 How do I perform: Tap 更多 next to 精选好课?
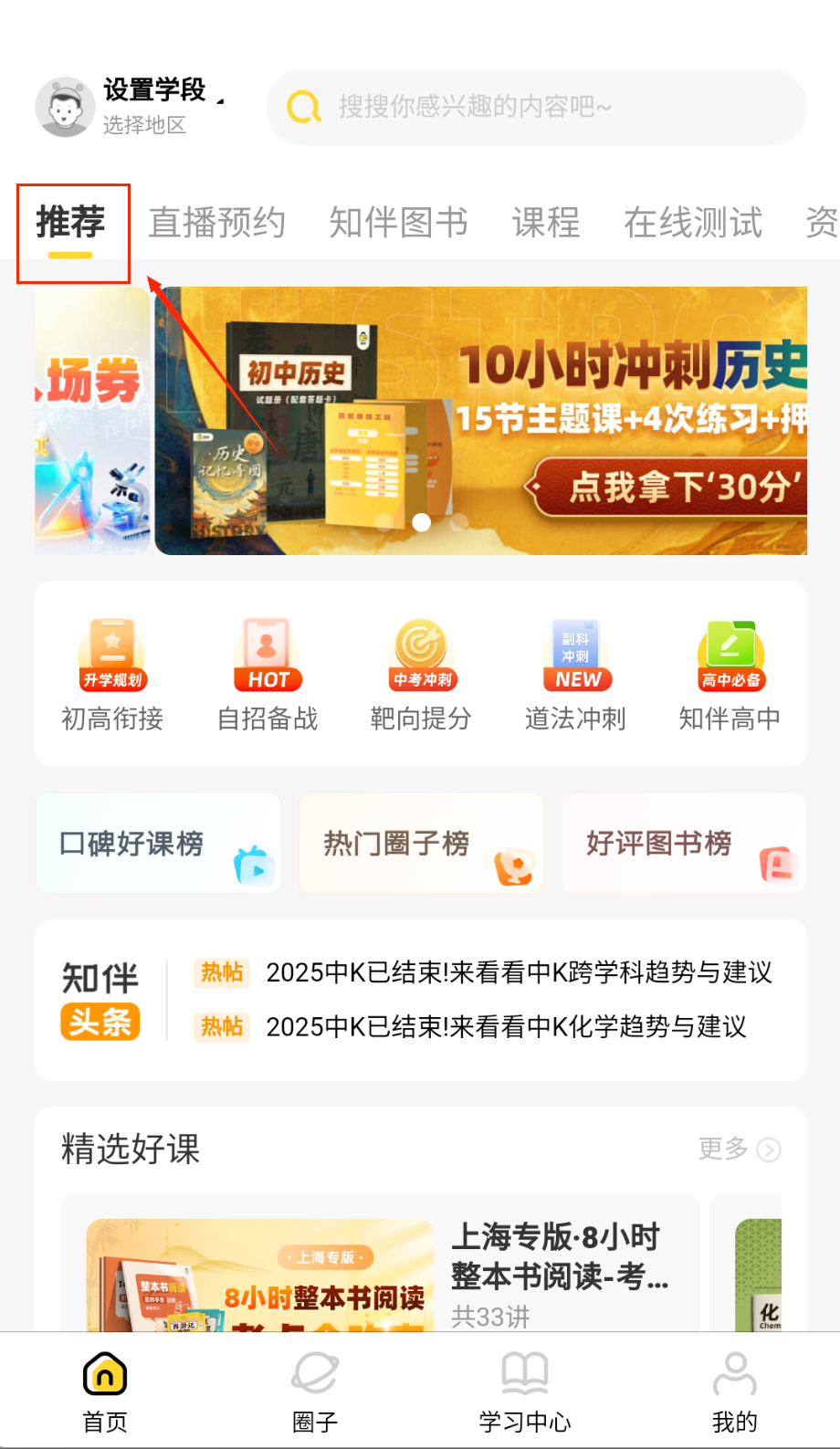(x=739, y=1149)
